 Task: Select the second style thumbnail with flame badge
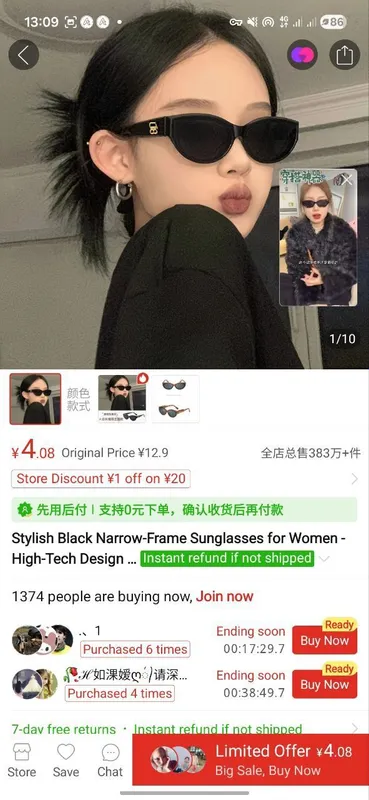coord(122,399)
